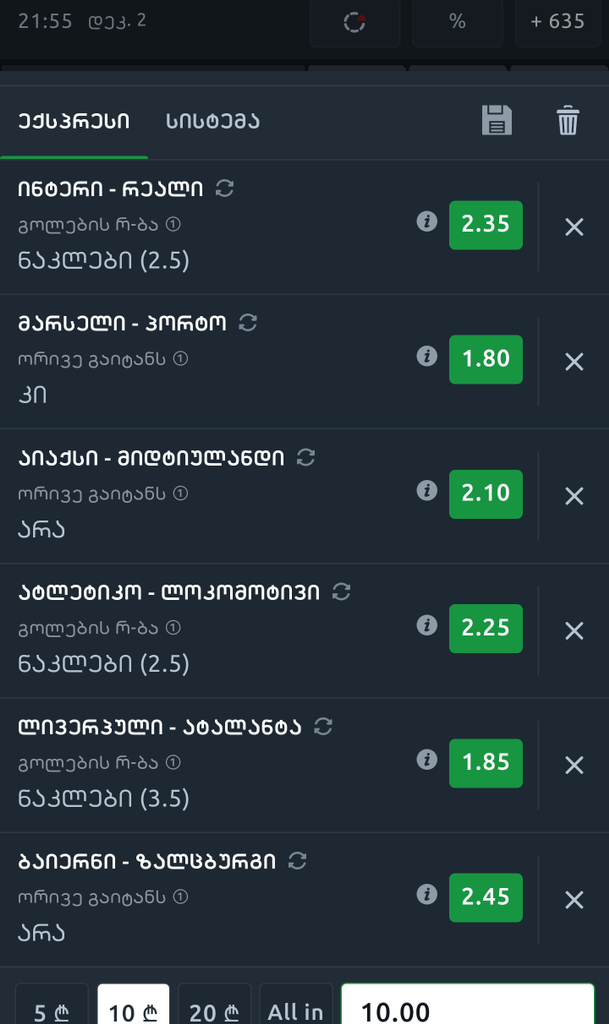Remove the ინტერი - რეალი bet
The image size is (609, 1024).
[574, 227]
